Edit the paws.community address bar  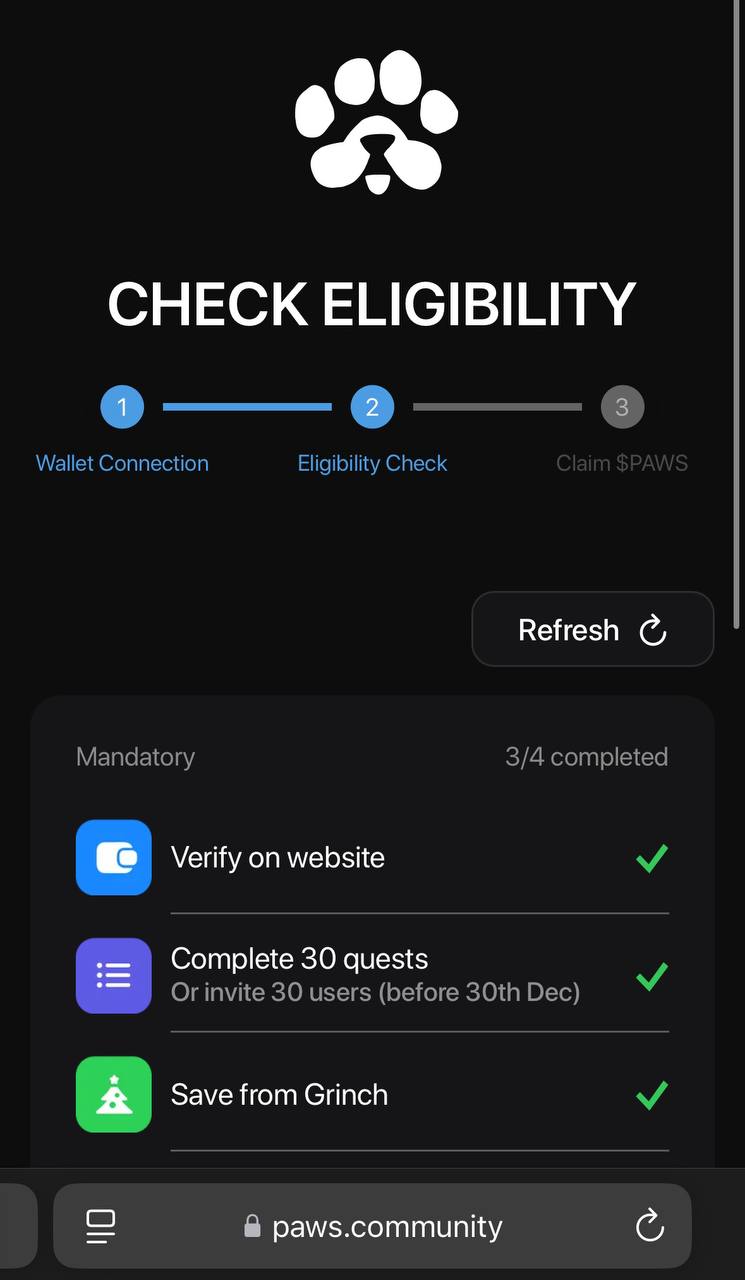point(387,1227)
